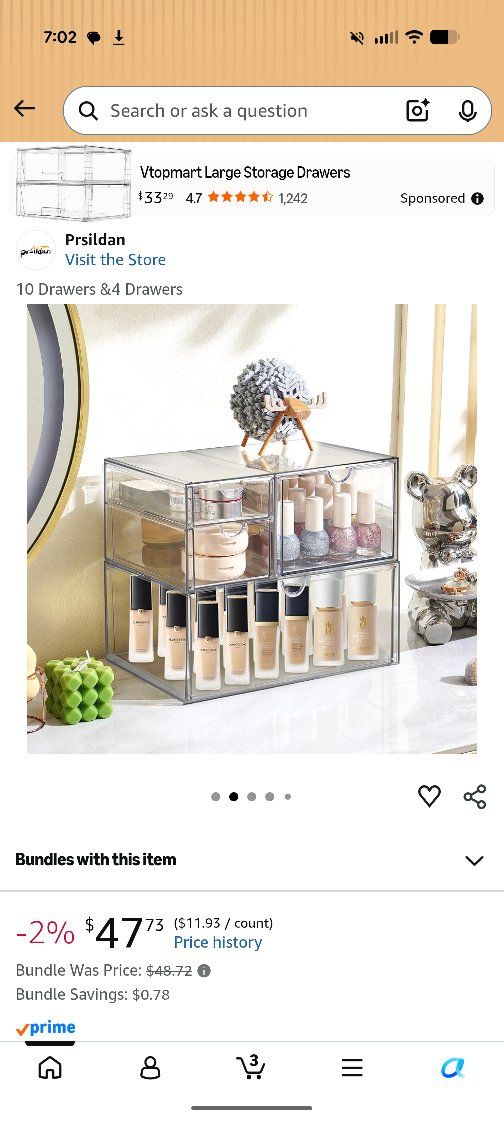View Price history
The height and width of the screenshot is (1122, 504).
(218, 942)
